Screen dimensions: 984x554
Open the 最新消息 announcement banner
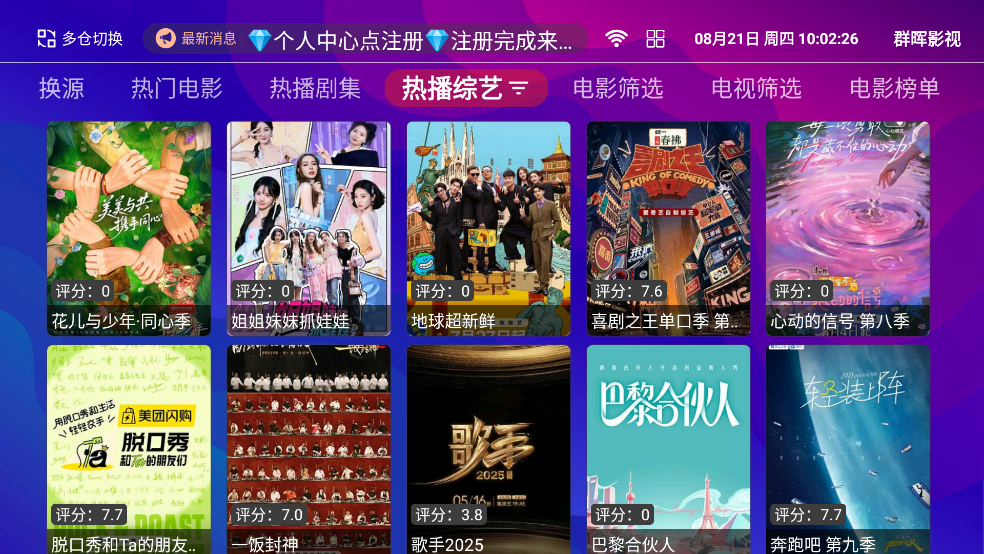pyautogui.click(x=365, y=39)
